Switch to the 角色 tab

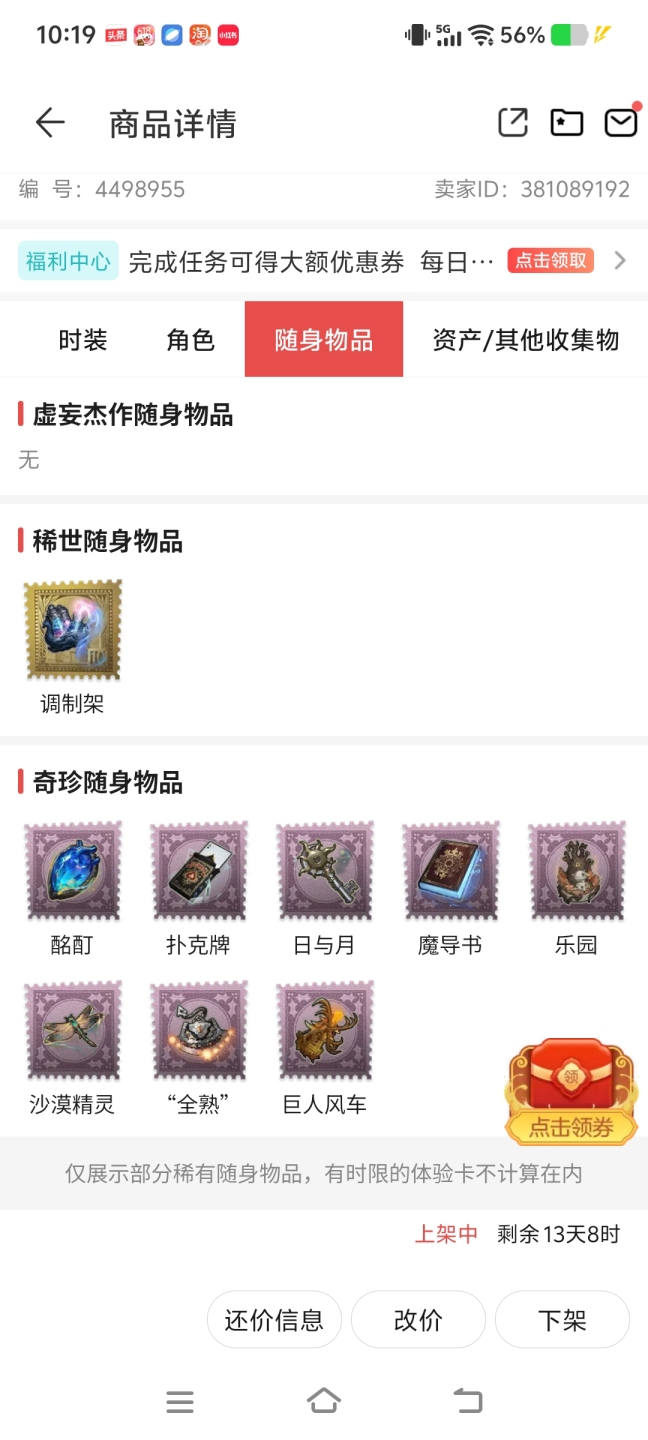pos(190,340)
